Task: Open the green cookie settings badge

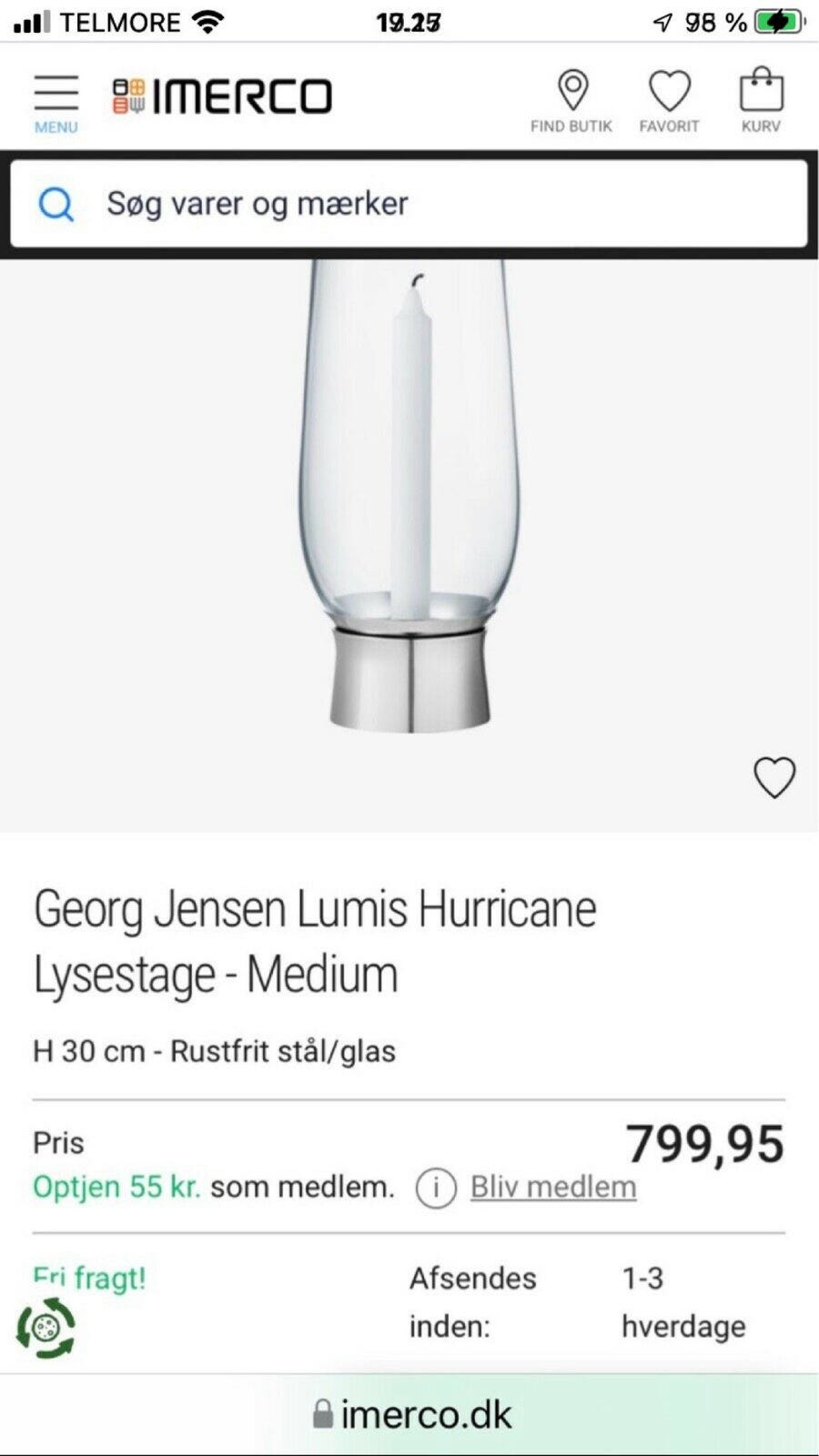Action: pyautogui.click(x=45, y=1329)
